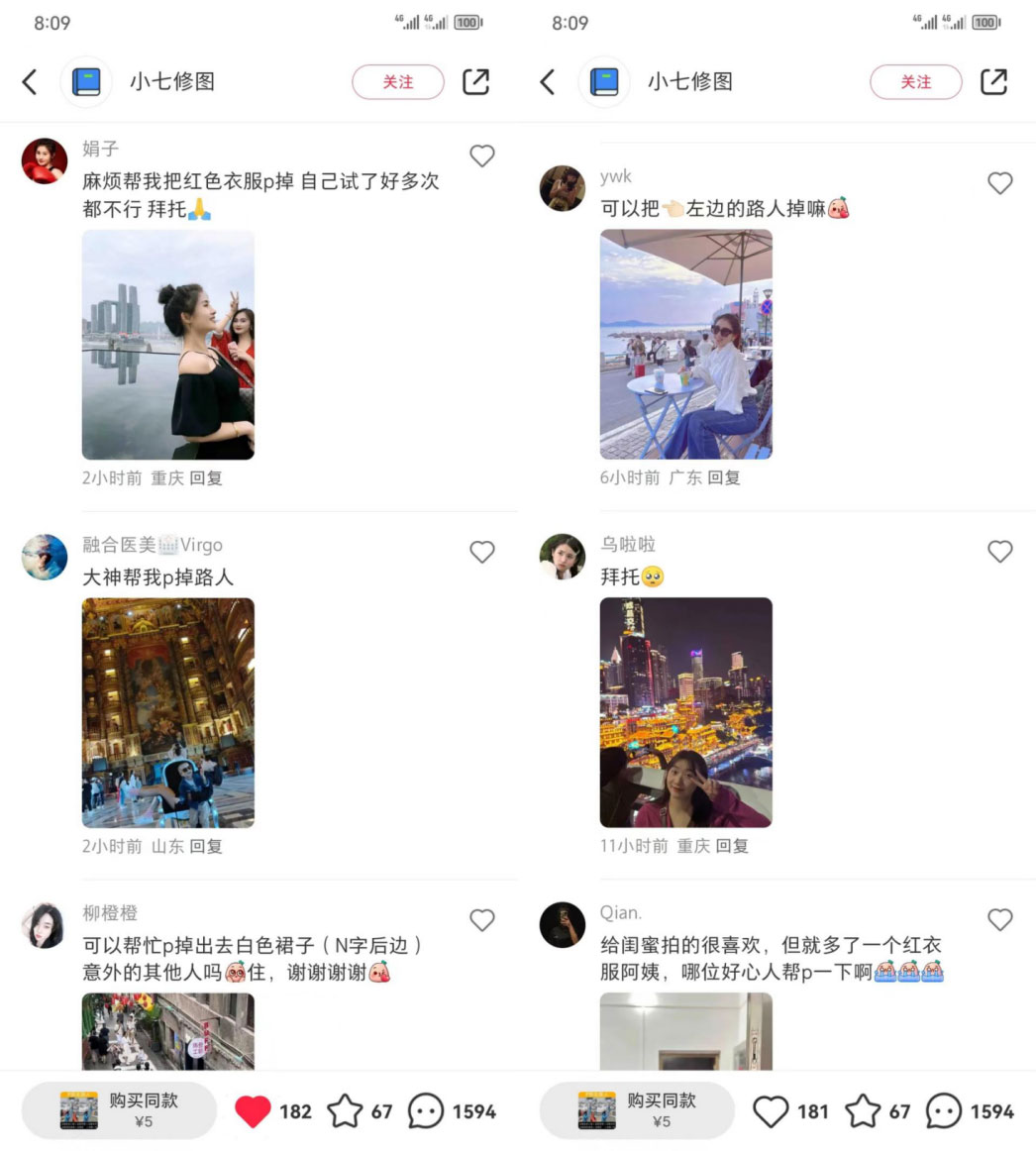Tap the note cover icon beside 小七修图
The height and width of the screenshot is (1151, 1036).
pyautogui.click(x=86, y=82)
